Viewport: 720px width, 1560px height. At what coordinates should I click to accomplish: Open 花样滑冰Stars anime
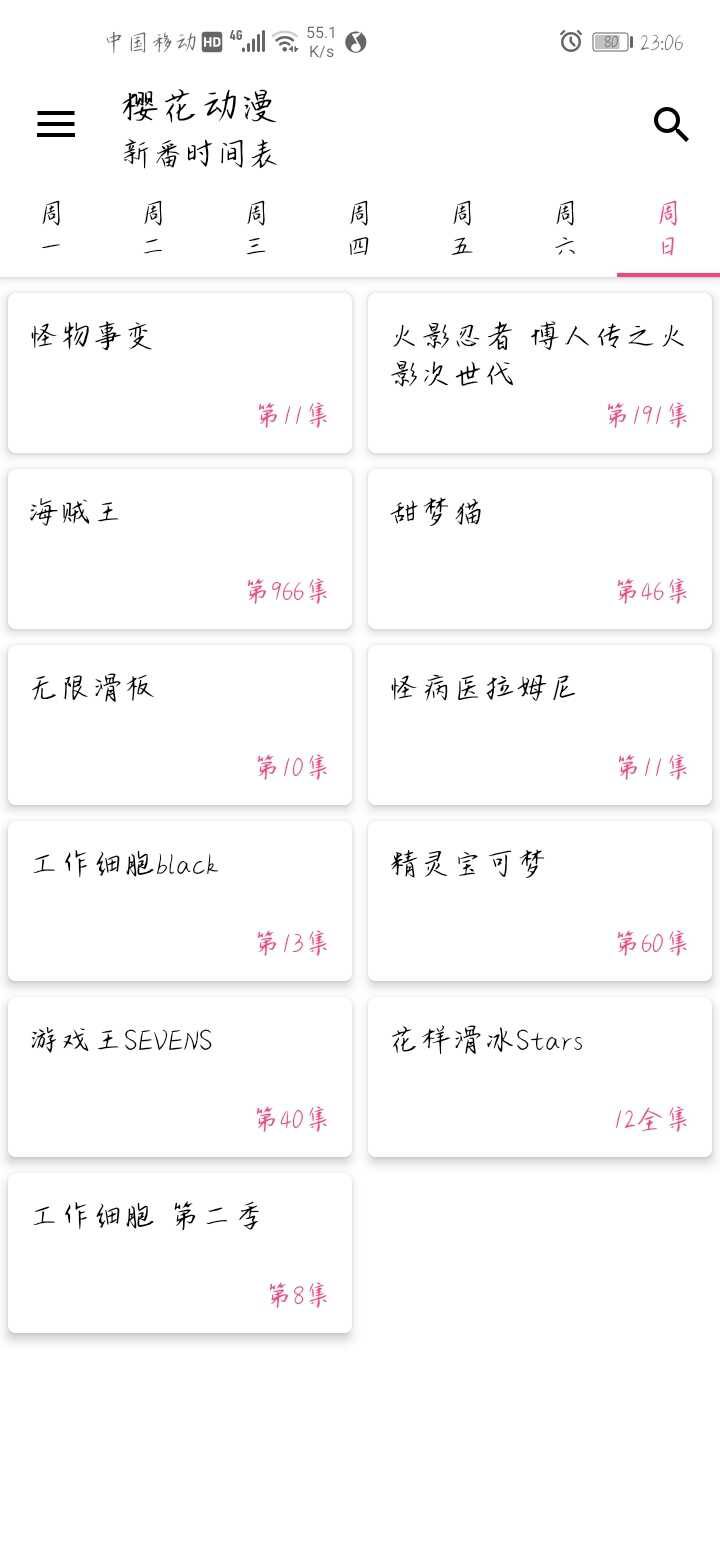pyautogui.click(x=540, y=1077)
